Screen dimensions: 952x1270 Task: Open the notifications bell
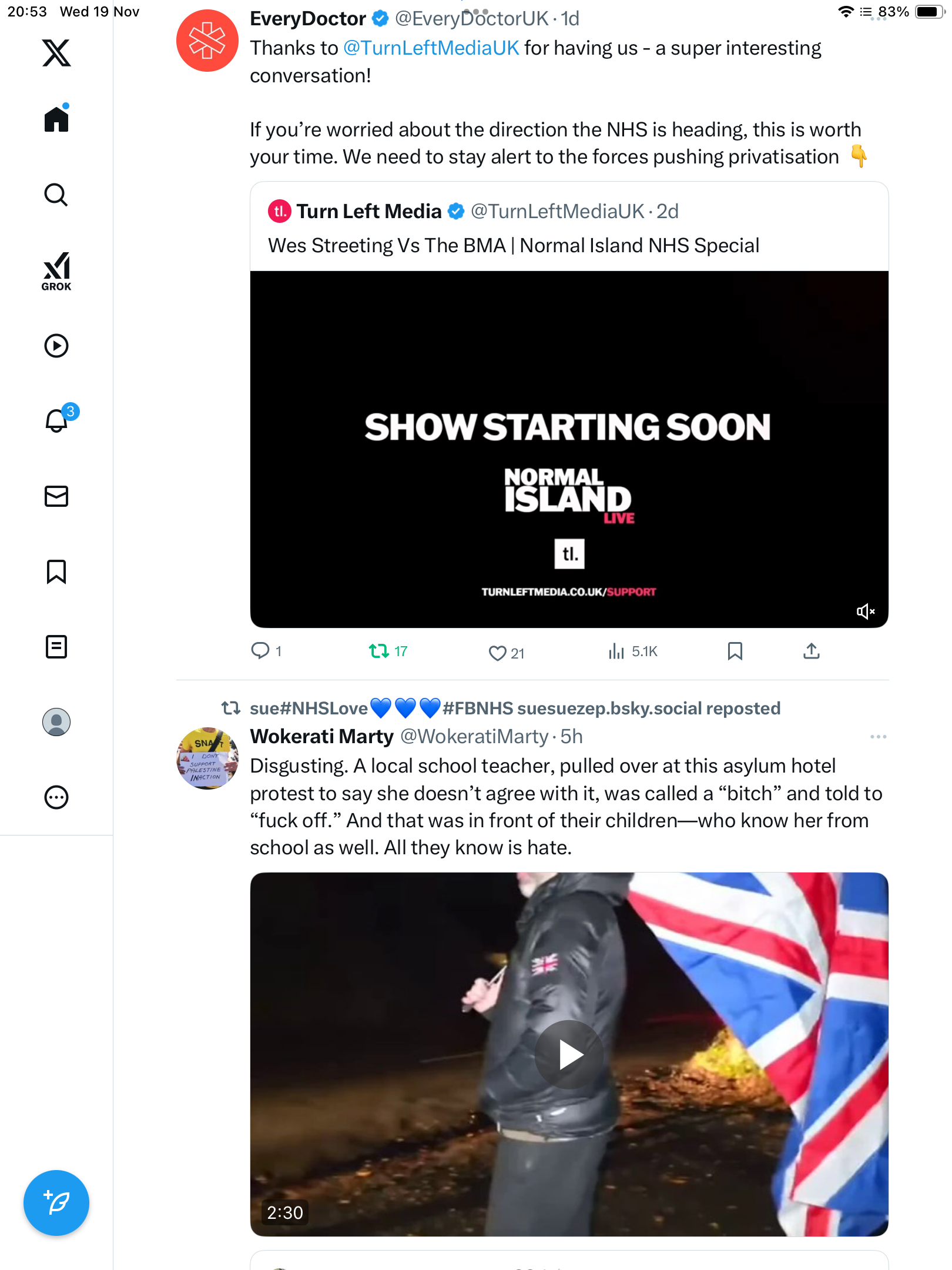(58, 420)
